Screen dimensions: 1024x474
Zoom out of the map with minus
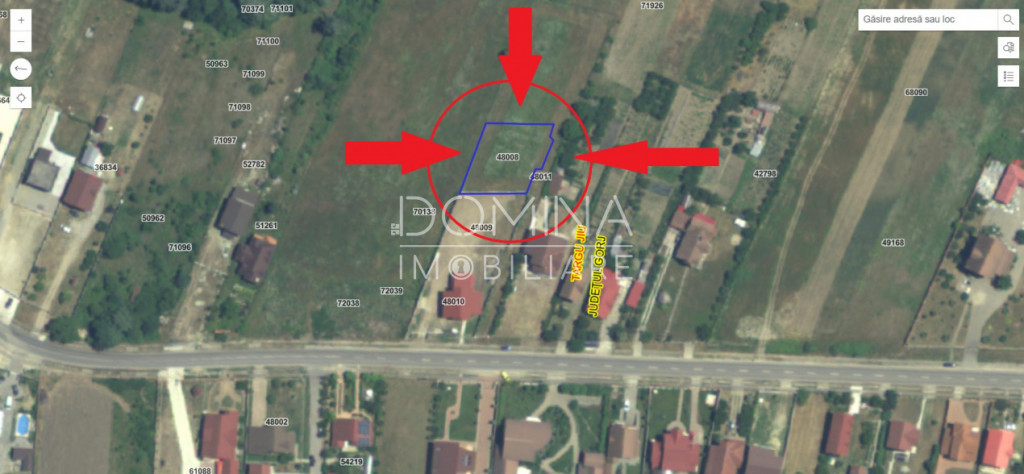click(x=22, y=42)
